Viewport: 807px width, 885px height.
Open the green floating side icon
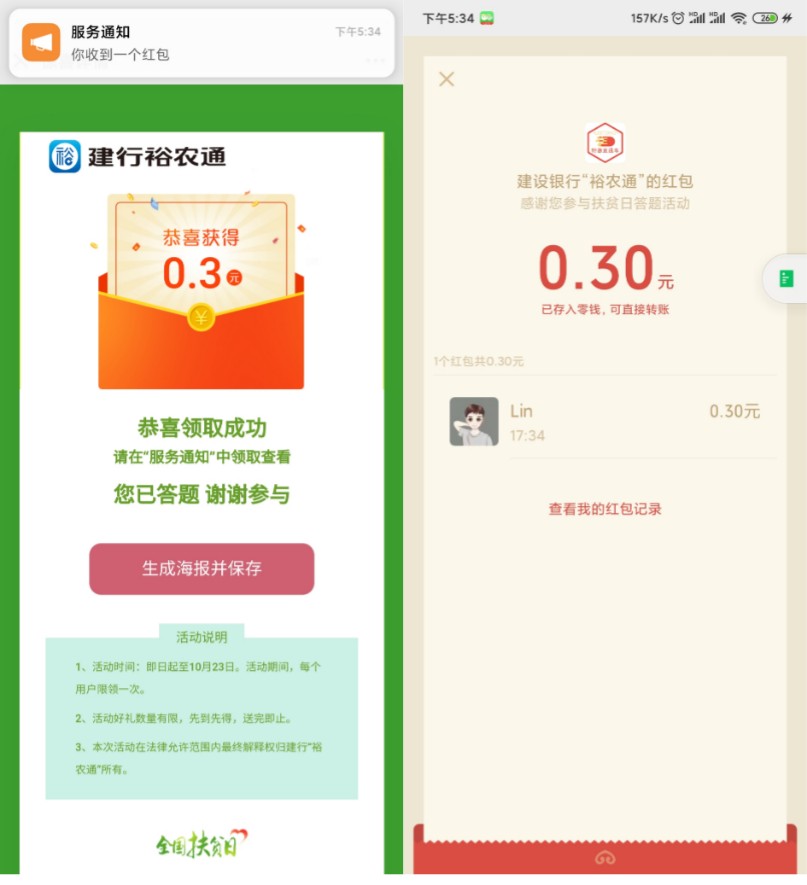click(x=788, y=278)
